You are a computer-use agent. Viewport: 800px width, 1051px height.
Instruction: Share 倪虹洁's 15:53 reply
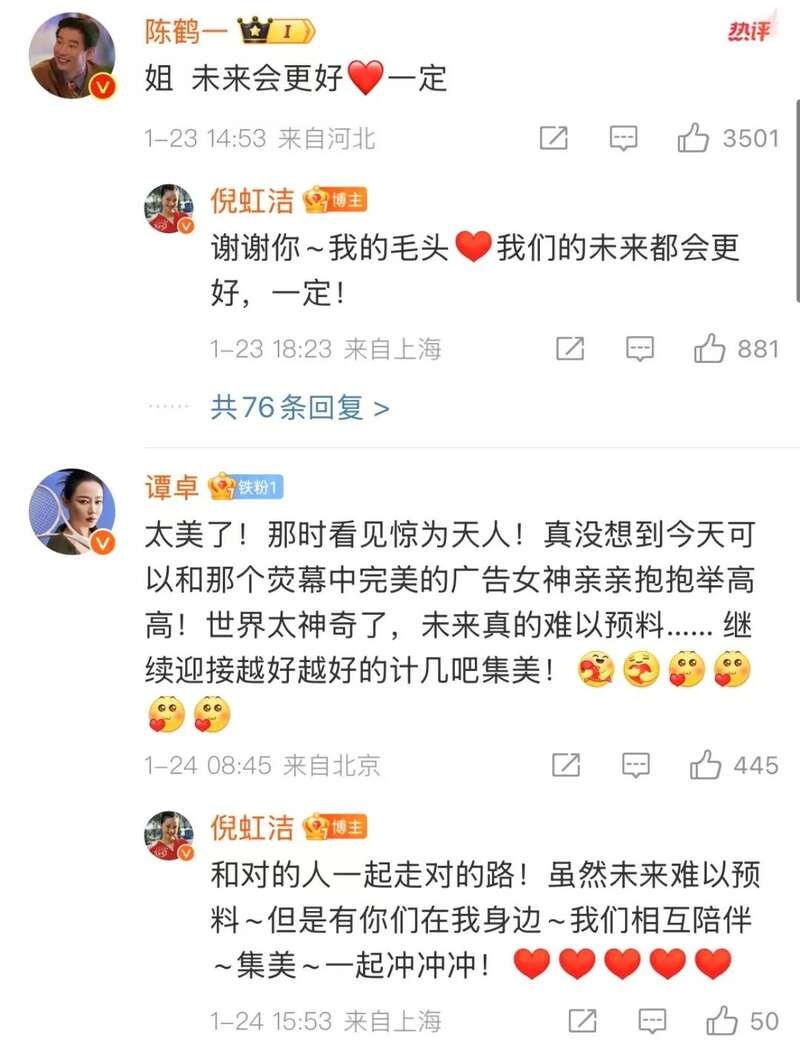coord(581,1021)
